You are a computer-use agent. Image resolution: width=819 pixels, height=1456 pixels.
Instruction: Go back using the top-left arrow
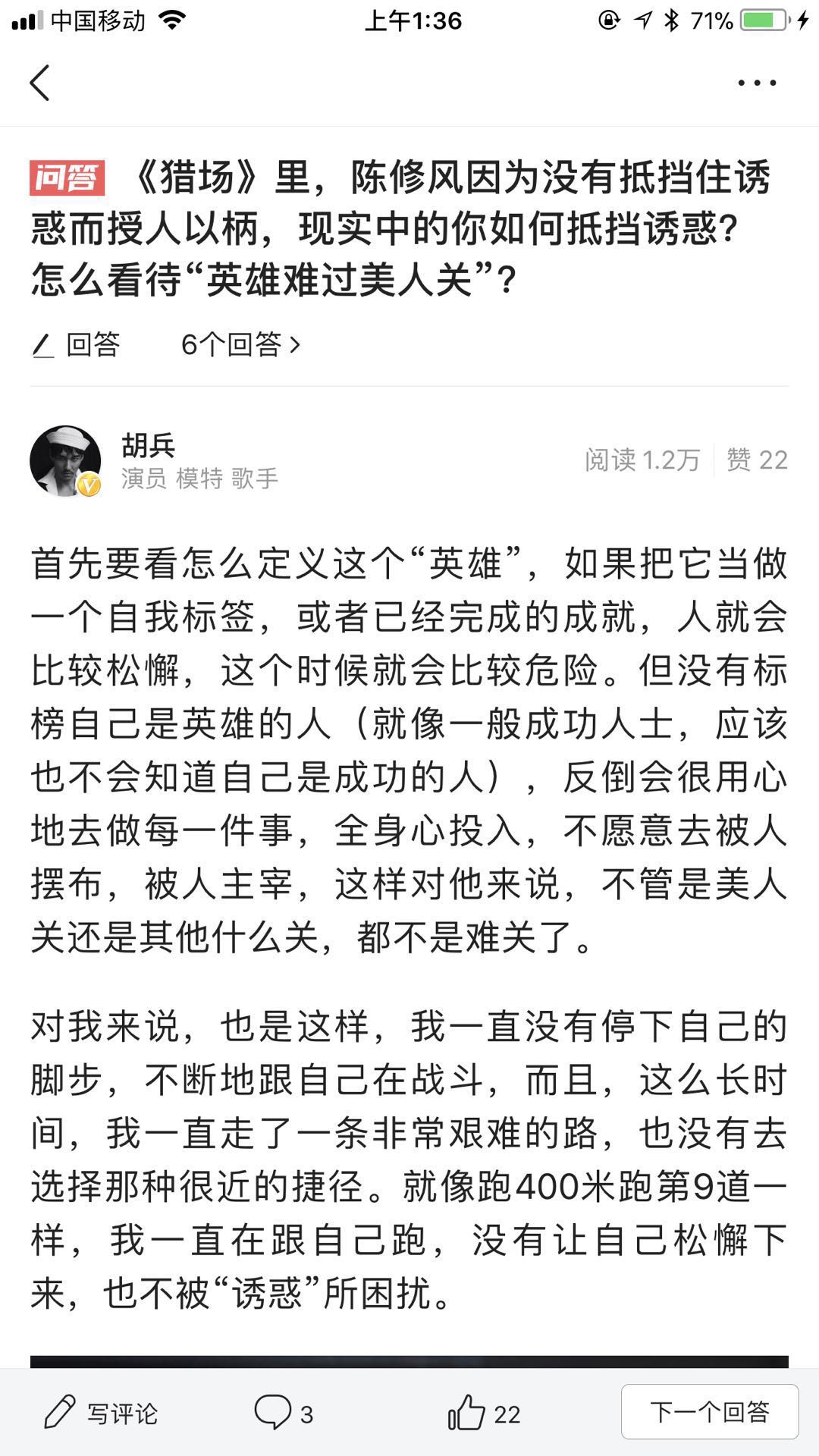click(40, 83)
